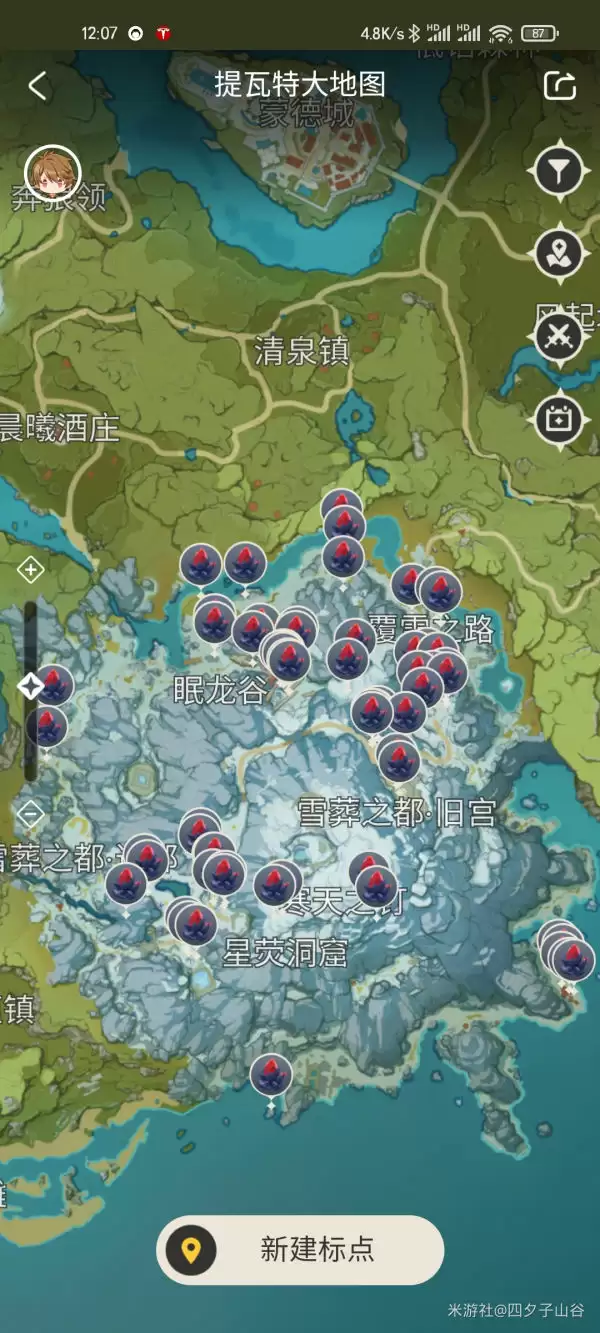This screenshot has height=1333, width=600.
Task: Tap the crossed swords icon
Action: coord(559,336)
